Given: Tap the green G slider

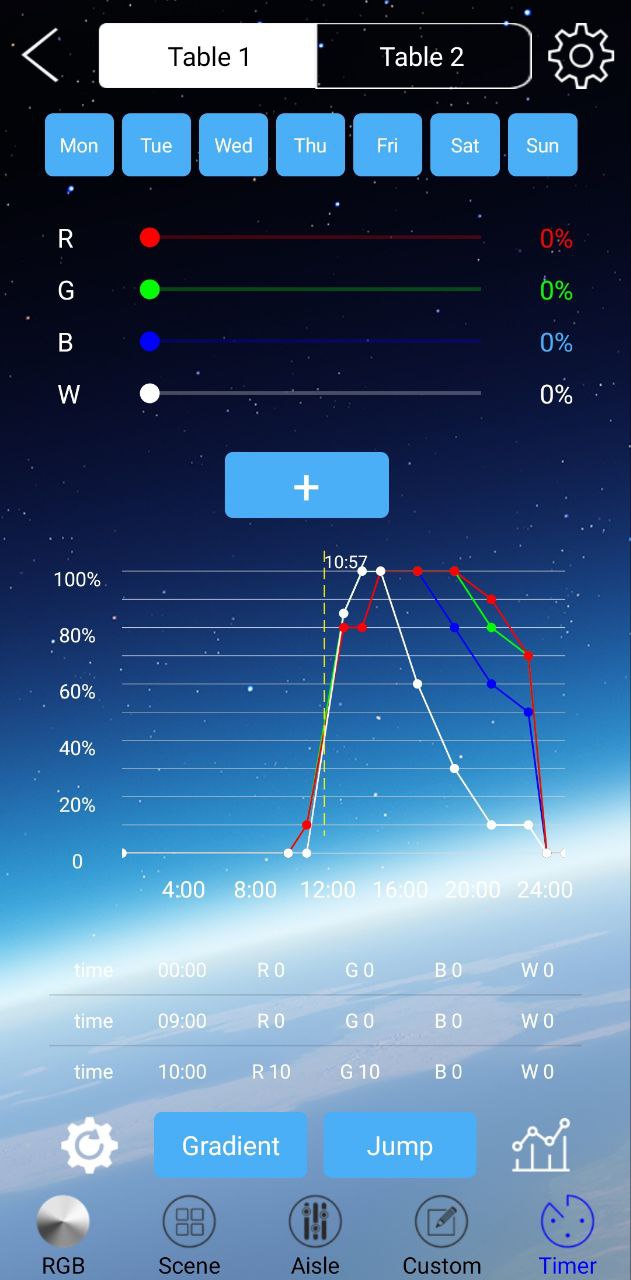Looking at the screenshot, I should point(314,290).
